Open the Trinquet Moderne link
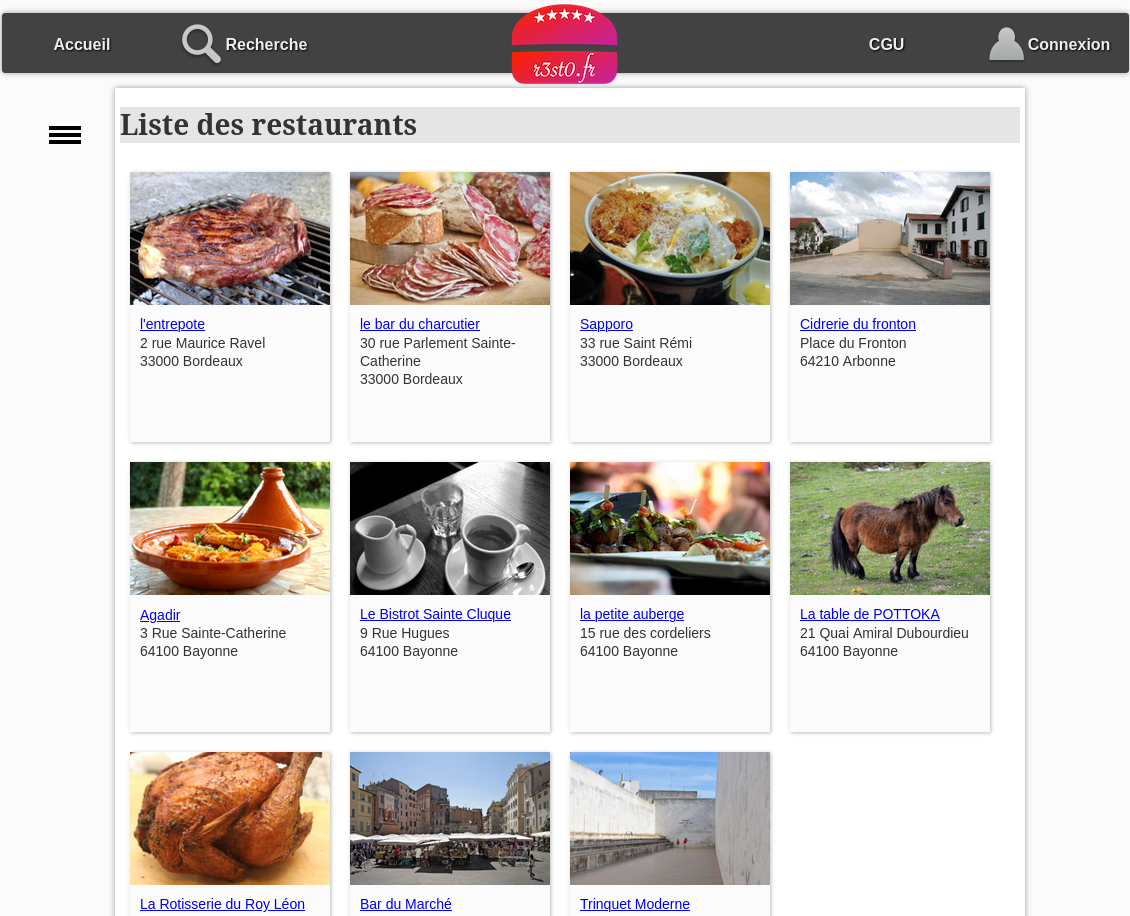 click(635, 904)
